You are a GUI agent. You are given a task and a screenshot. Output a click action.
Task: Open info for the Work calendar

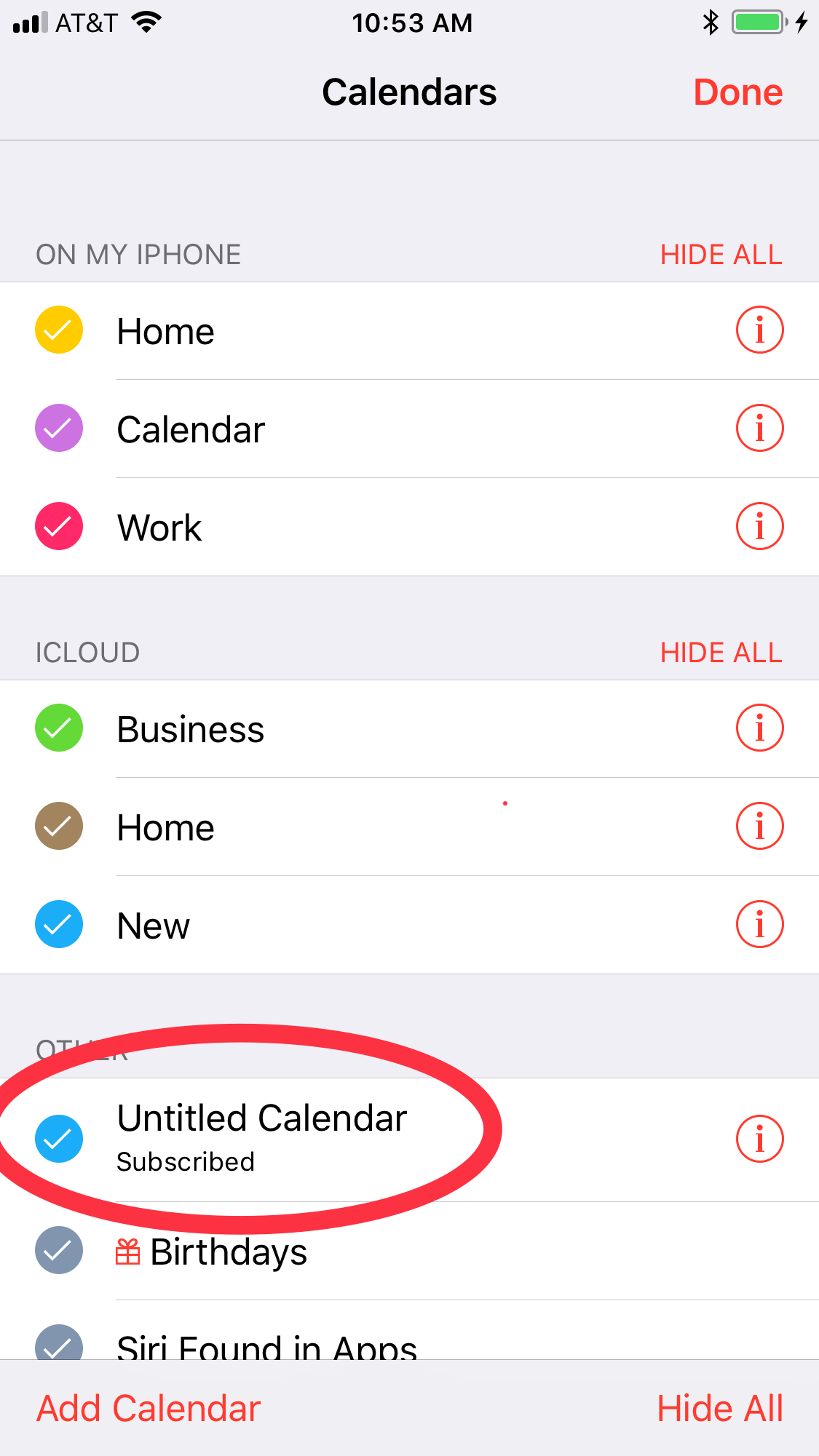tap(759, 527)
